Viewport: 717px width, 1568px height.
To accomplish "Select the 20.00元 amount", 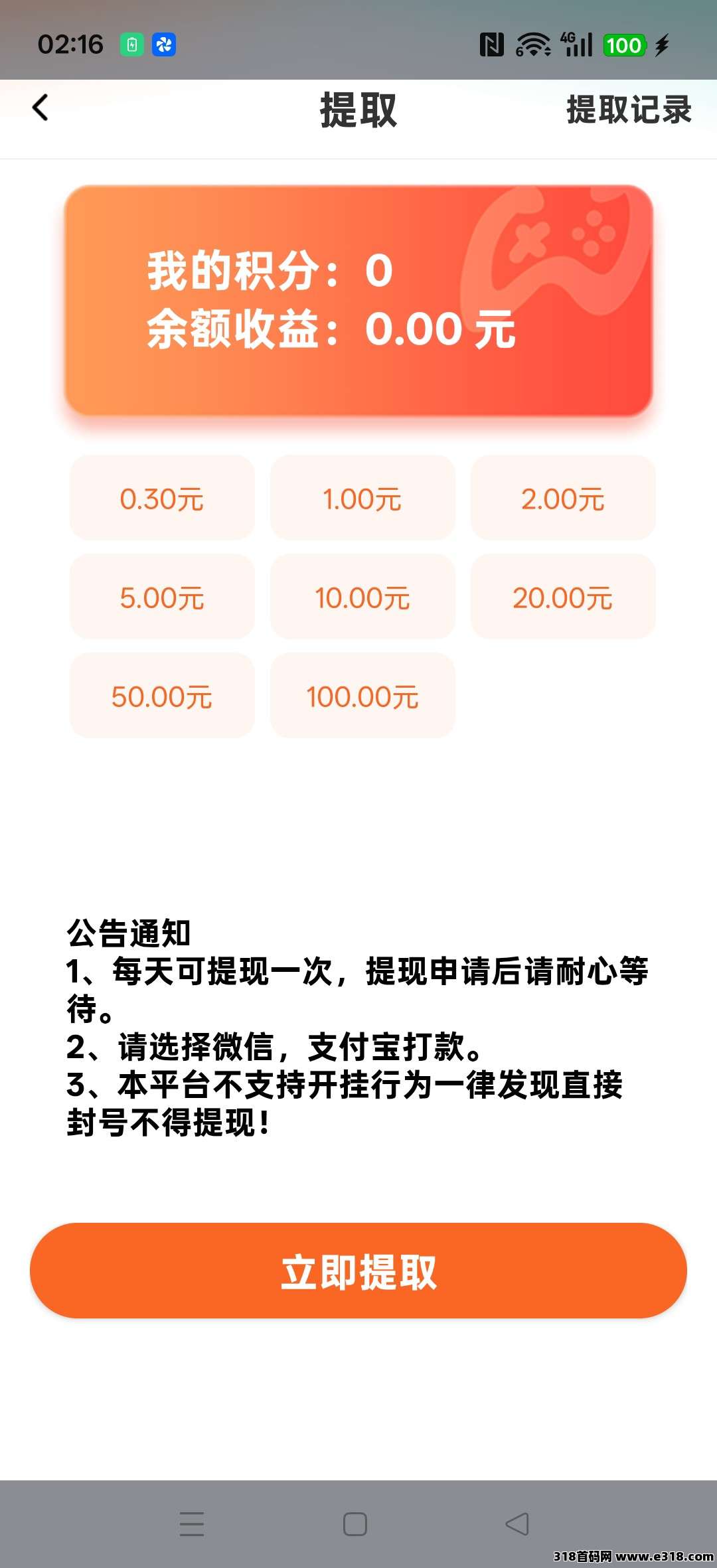I will [x=563, y=597].
